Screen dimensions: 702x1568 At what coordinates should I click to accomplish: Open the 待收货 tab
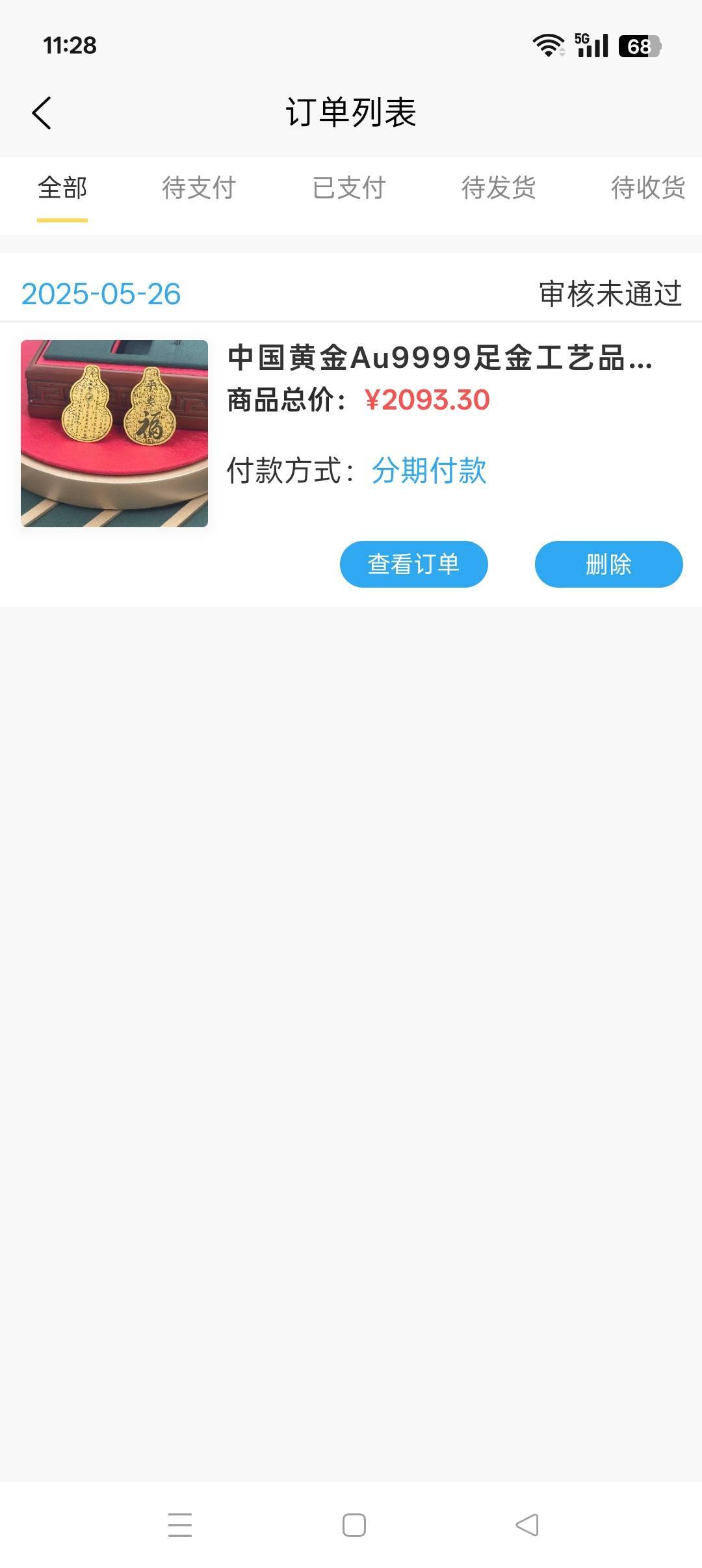648,188
